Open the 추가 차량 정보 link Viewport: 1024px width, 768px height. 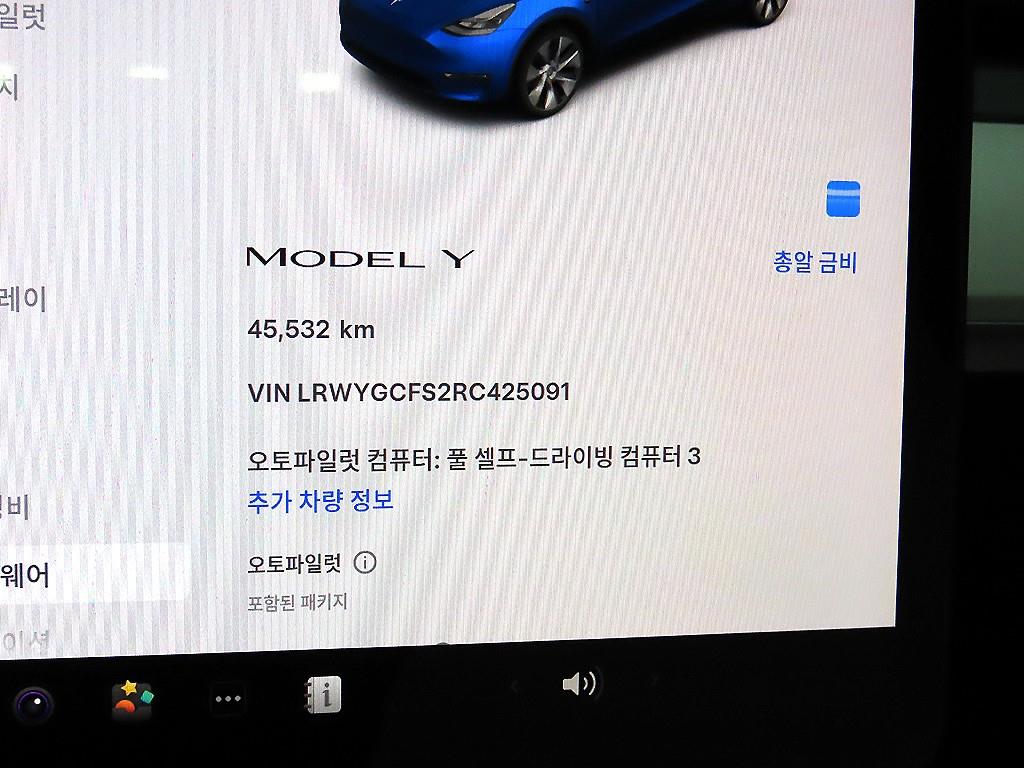[x=320, y=500]
